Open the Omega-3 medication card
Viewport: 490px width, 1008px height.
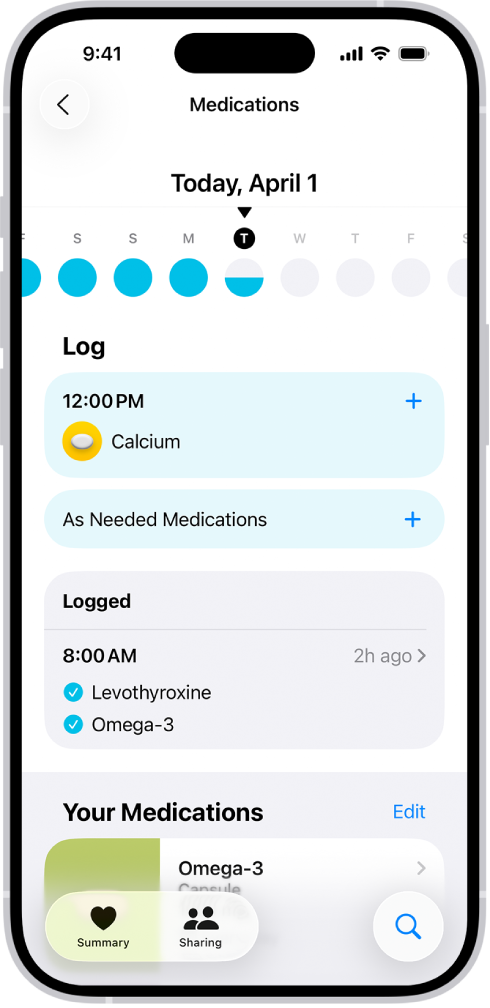click(244, 869)
